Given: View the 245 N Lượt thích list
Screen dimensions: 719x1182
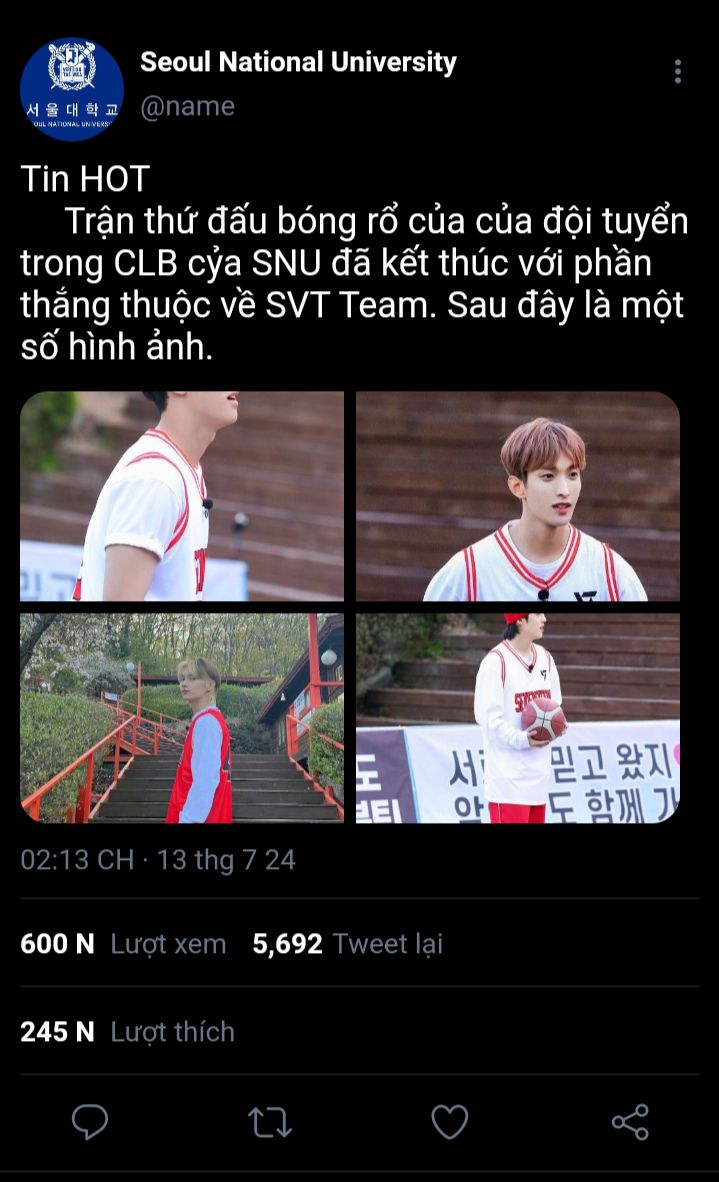Looking at the screenshot, I should pyautogui.click(x=127, y=1031).
